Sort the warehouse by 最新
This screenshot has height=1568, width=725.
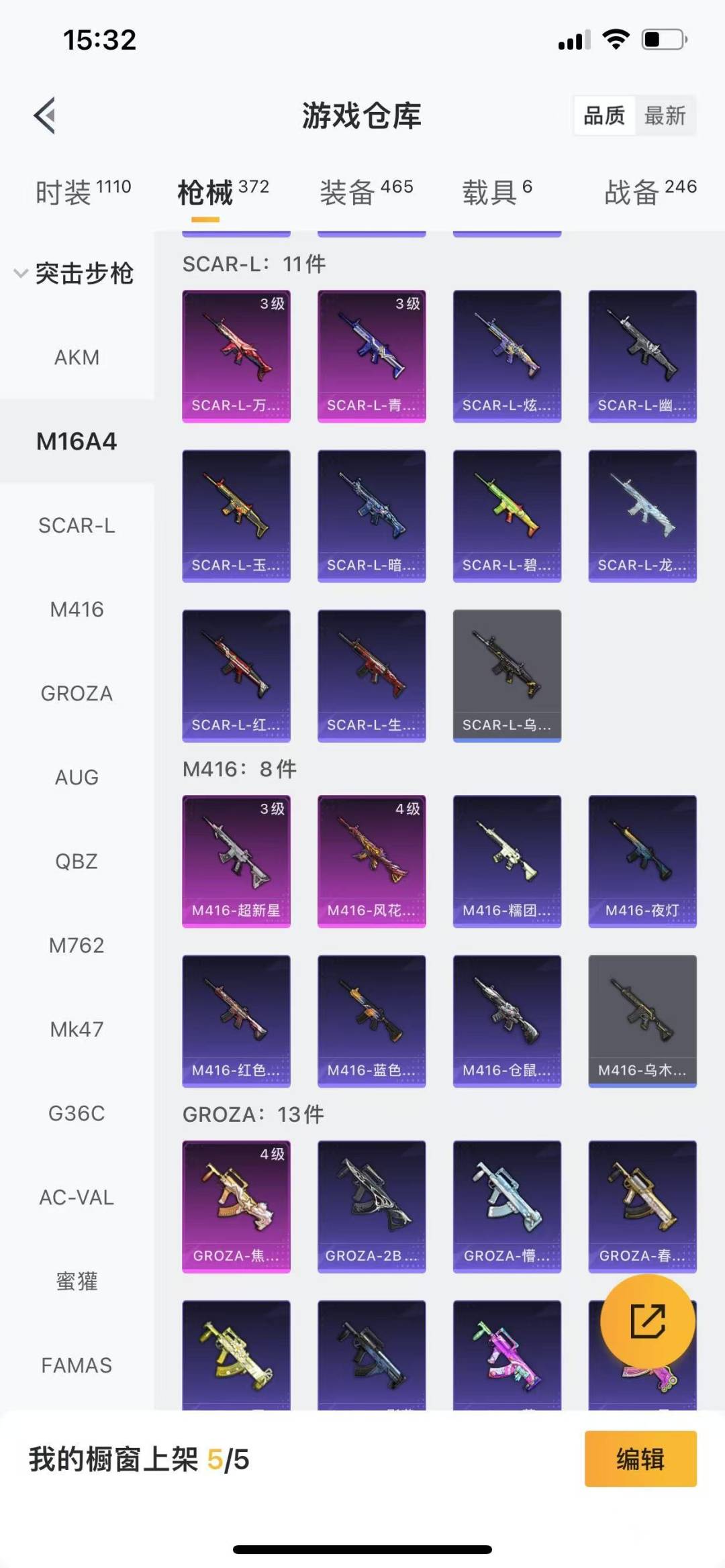[x=665, y=116]
